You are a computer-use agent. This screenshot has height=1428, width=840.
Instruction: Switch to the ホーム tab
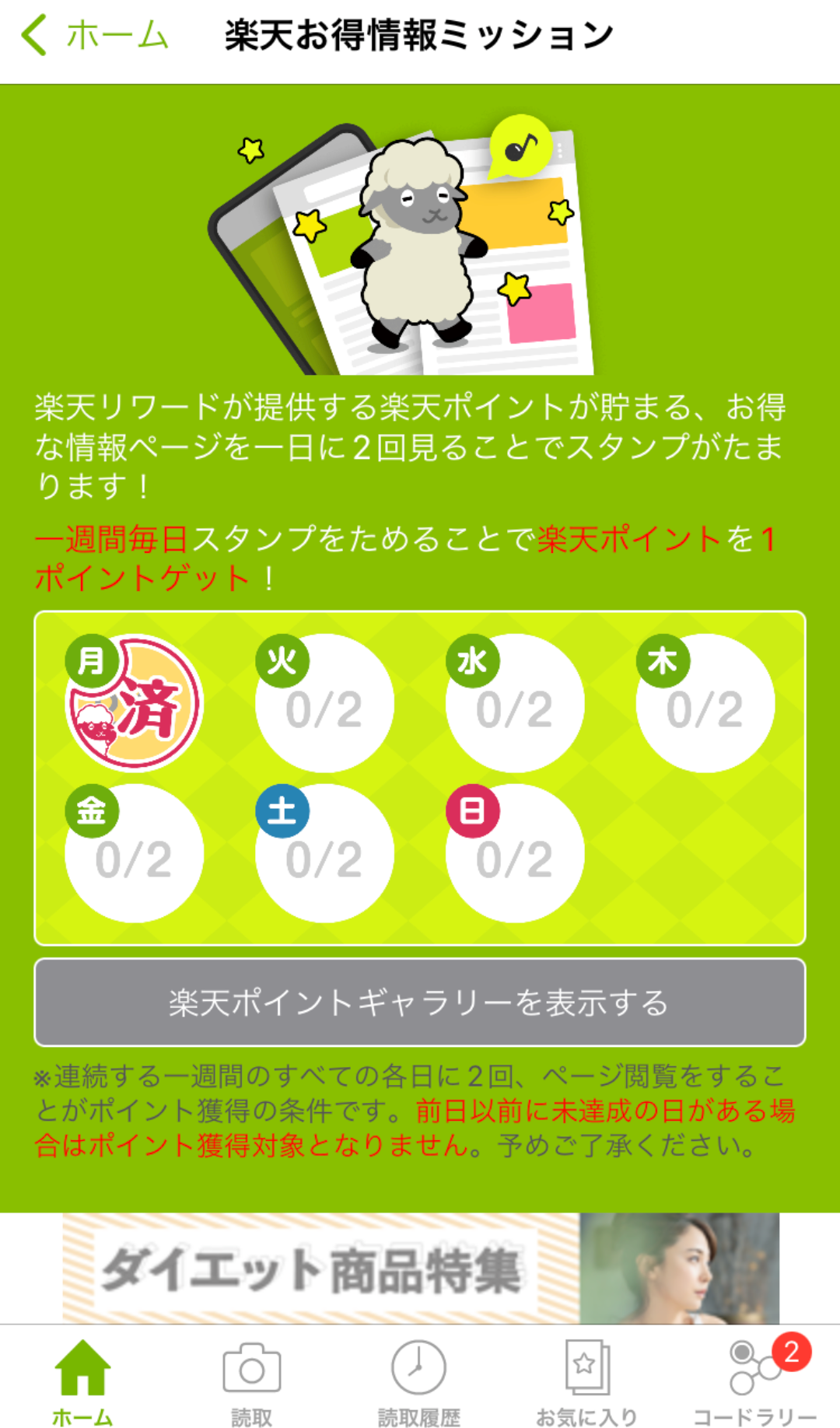click(82, 1382)
